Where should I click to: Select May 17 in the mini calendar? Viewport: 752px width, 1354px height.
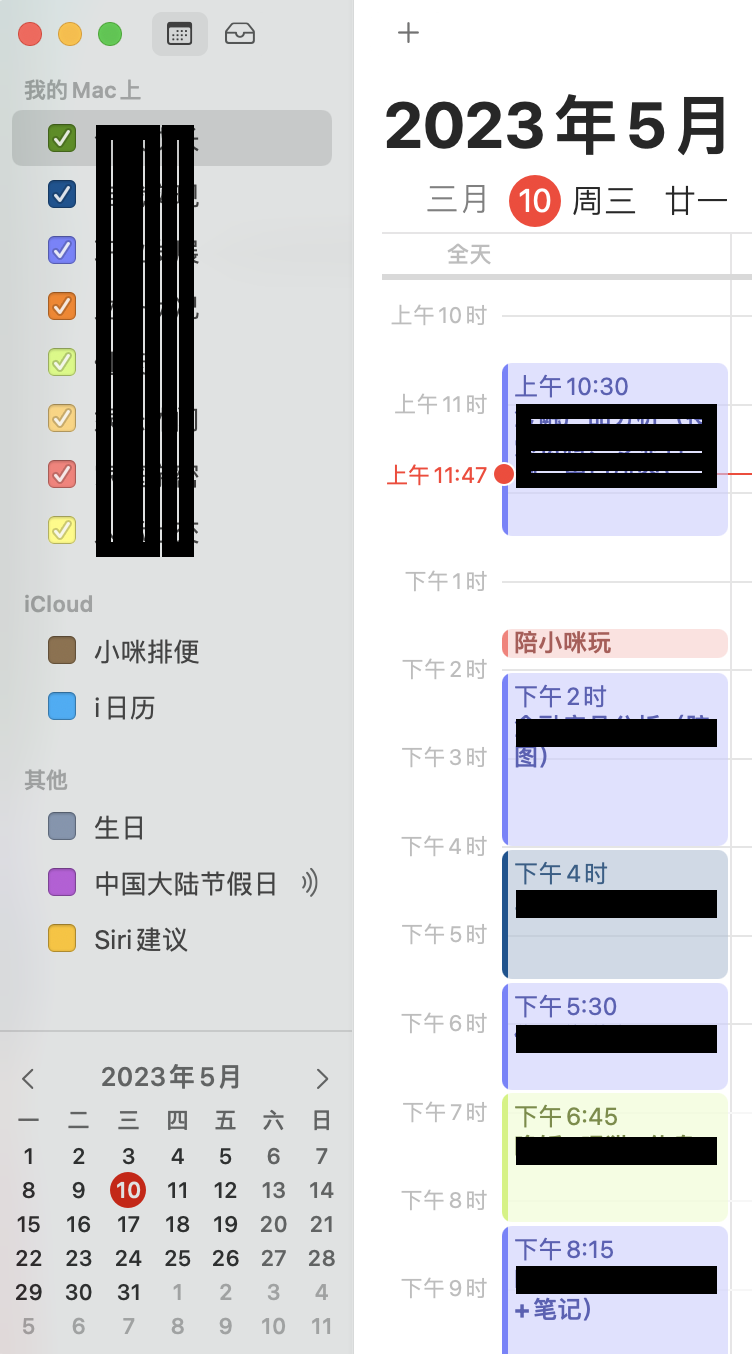coord(128,1224)
